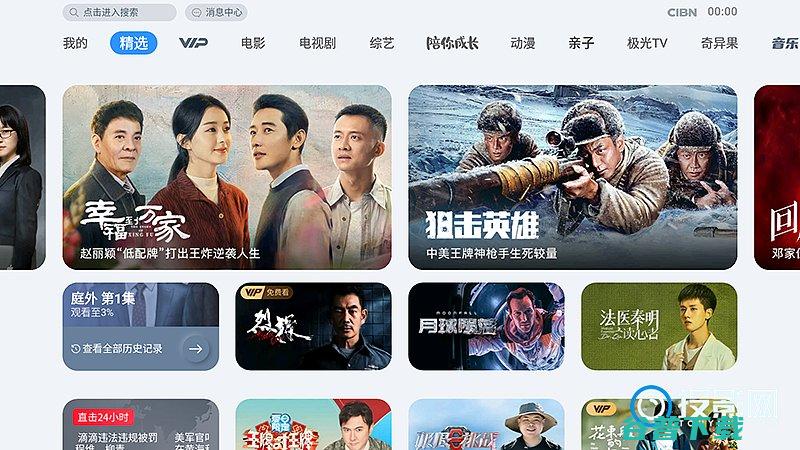Open the 狙击英雄 movie banner
Viewport: 800px width, 450px height.
click(x=572, y=177)
